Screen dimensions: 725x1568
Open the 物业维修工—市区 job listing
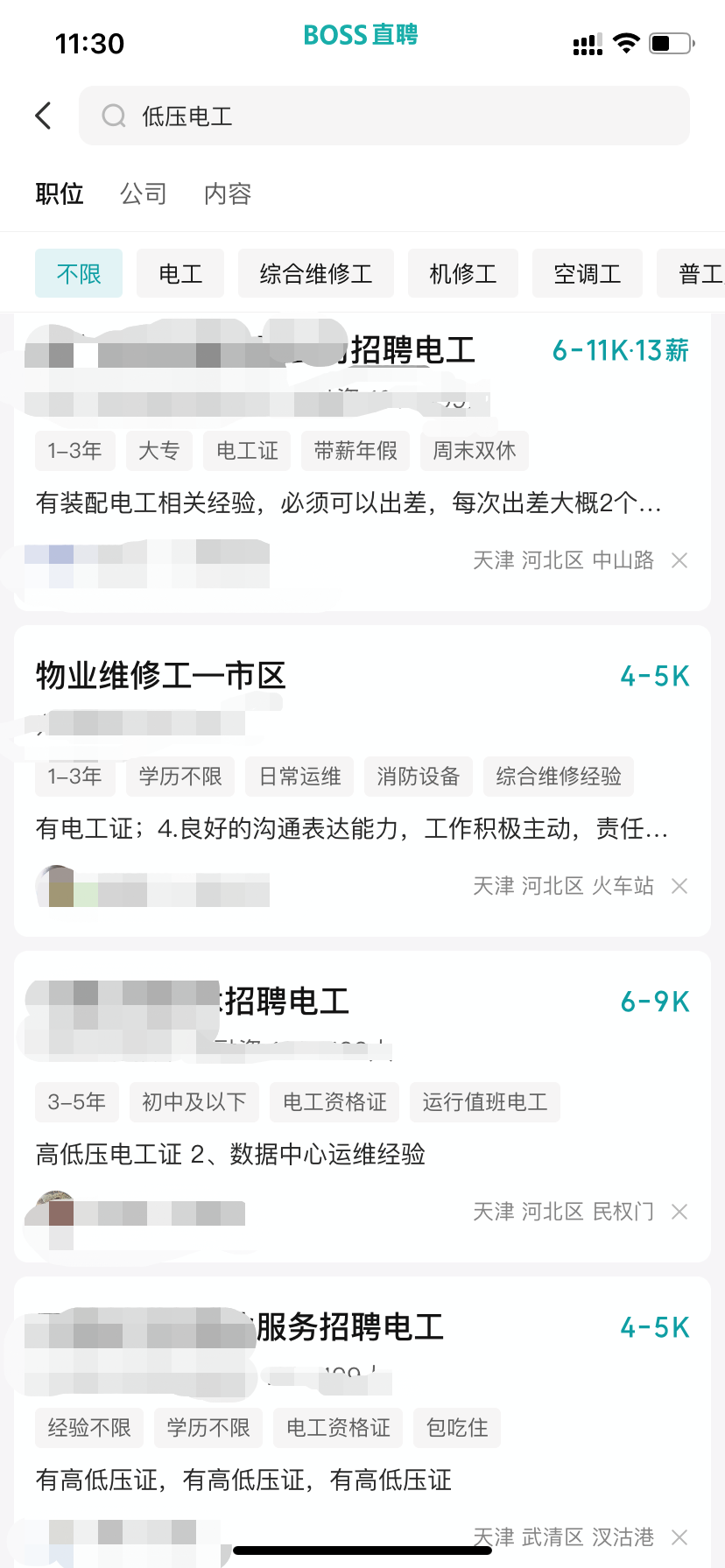click(x=362, y=781)
